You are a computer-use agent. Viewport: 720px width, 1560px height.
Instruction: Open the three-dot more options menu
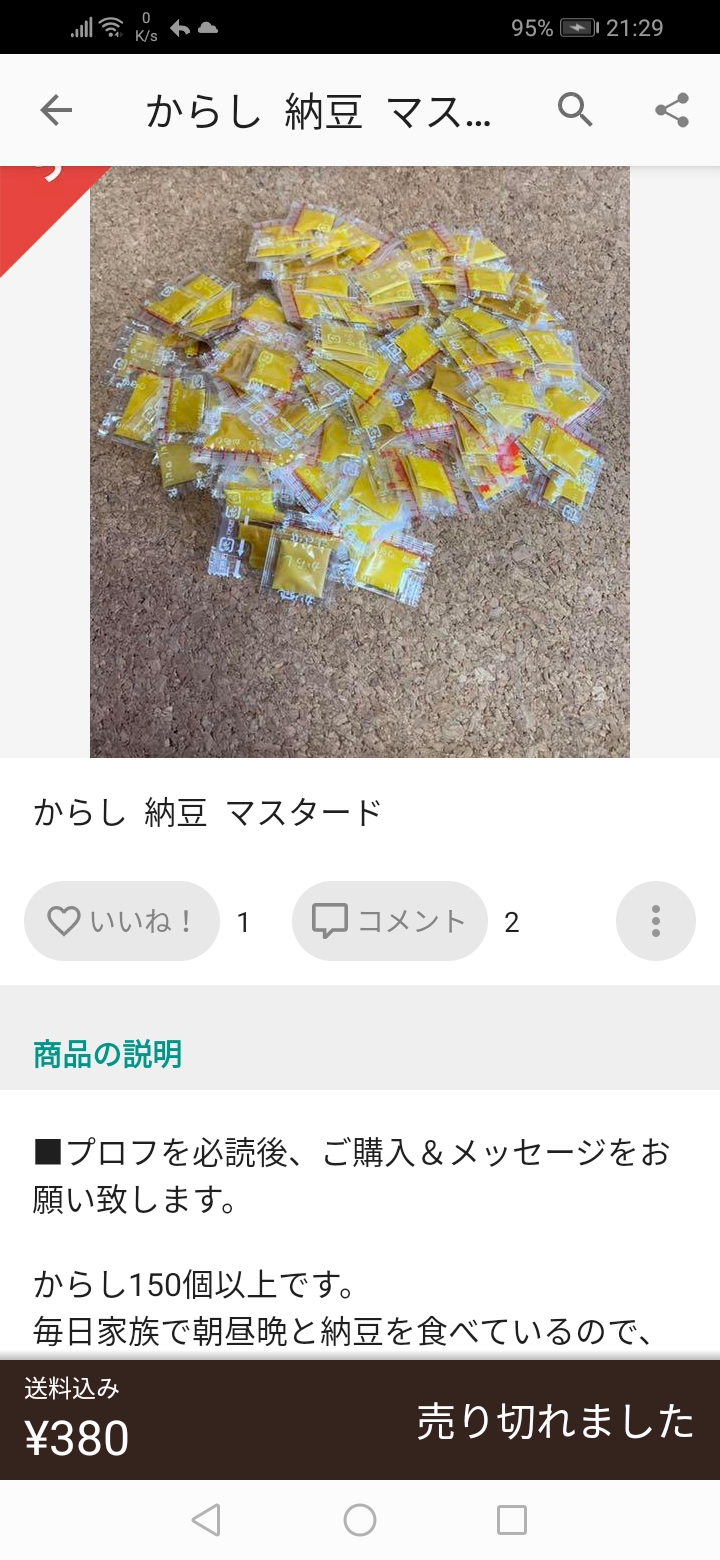point(656,921)
